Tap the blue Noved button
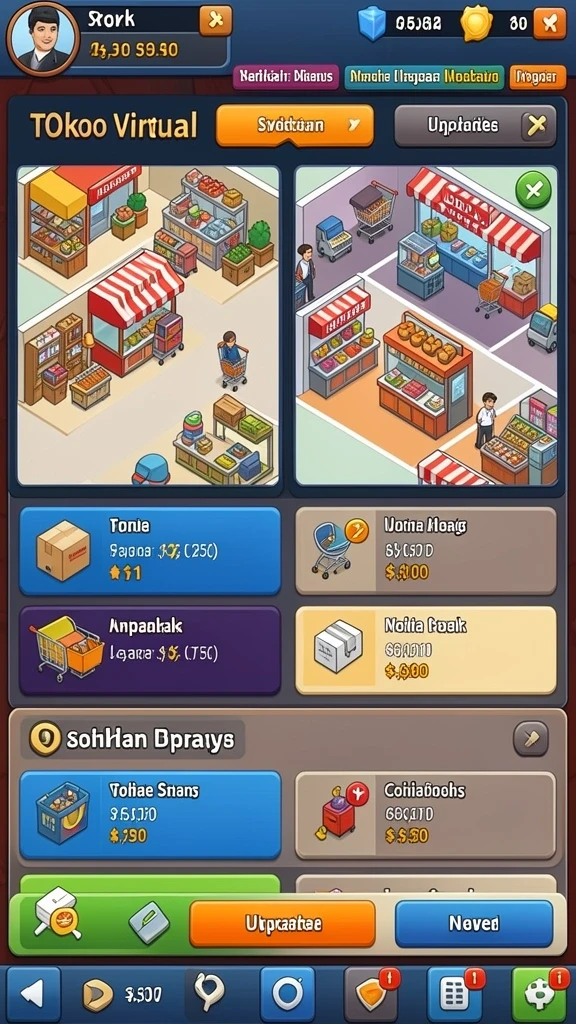This screenshot has height=1024, width=576. 474,923
